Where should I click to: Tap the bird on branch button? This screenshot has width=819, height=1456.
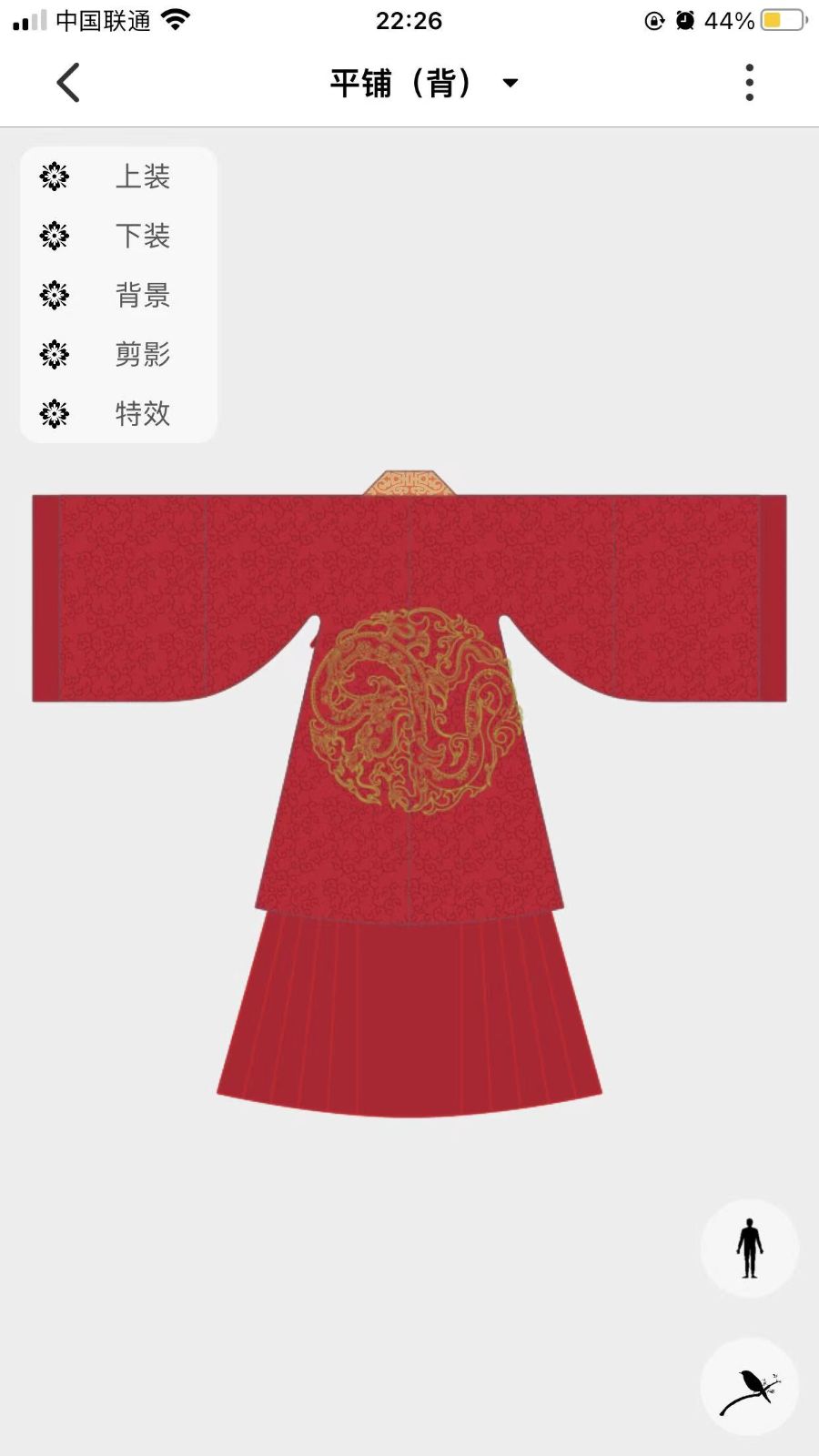pyautogui.click(x=749, y=1387)
